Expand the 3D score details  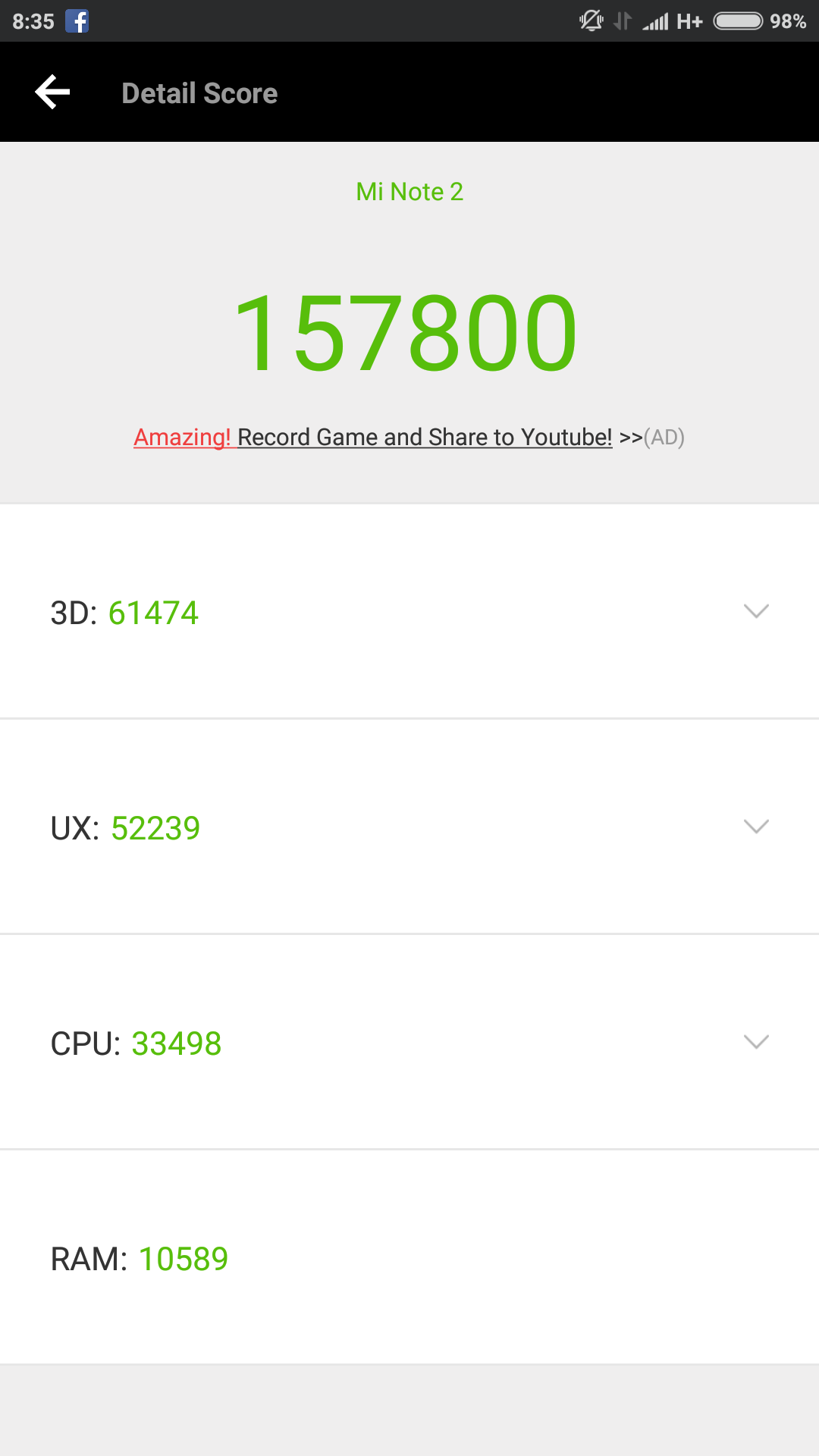(409, 612)
